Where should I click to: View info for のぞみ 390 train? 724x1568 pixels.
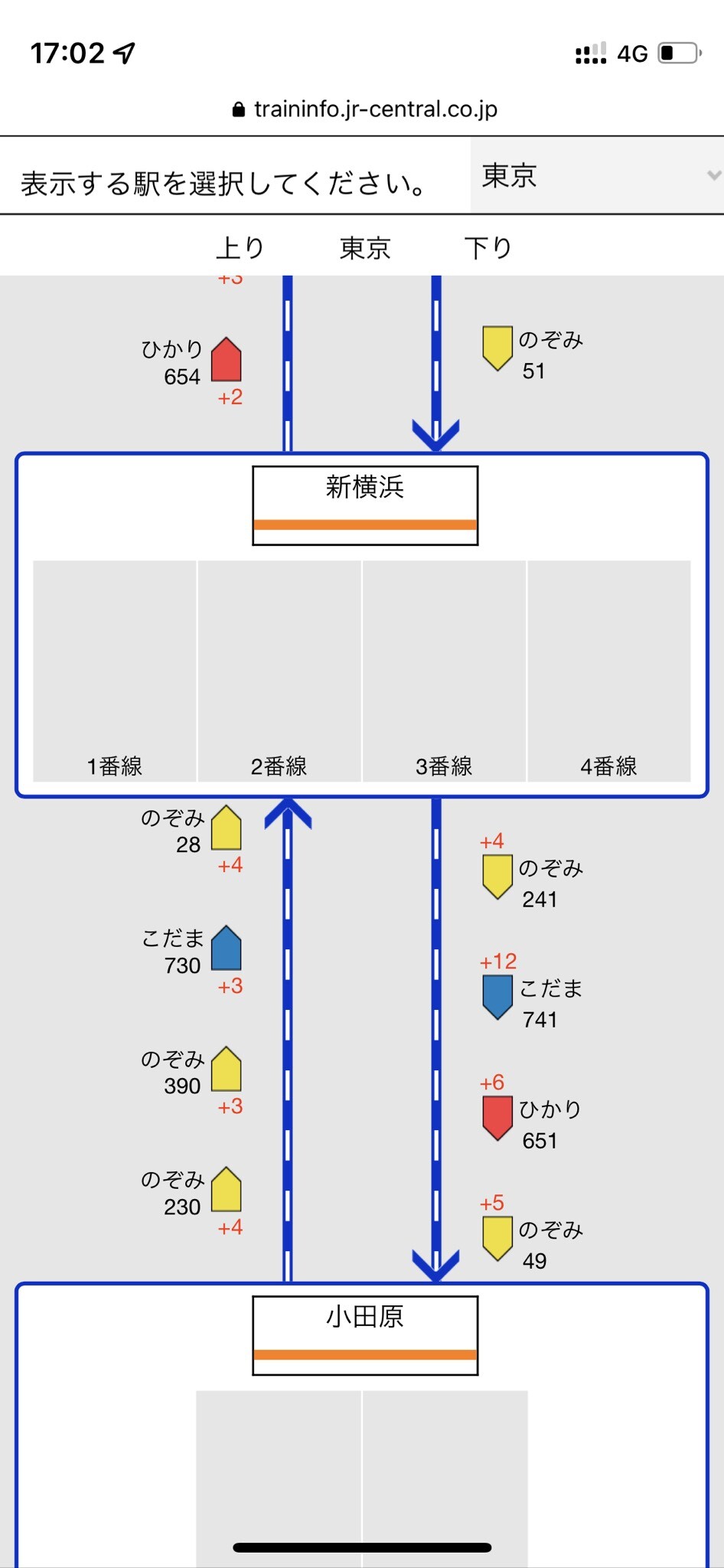click(227, 1069)
